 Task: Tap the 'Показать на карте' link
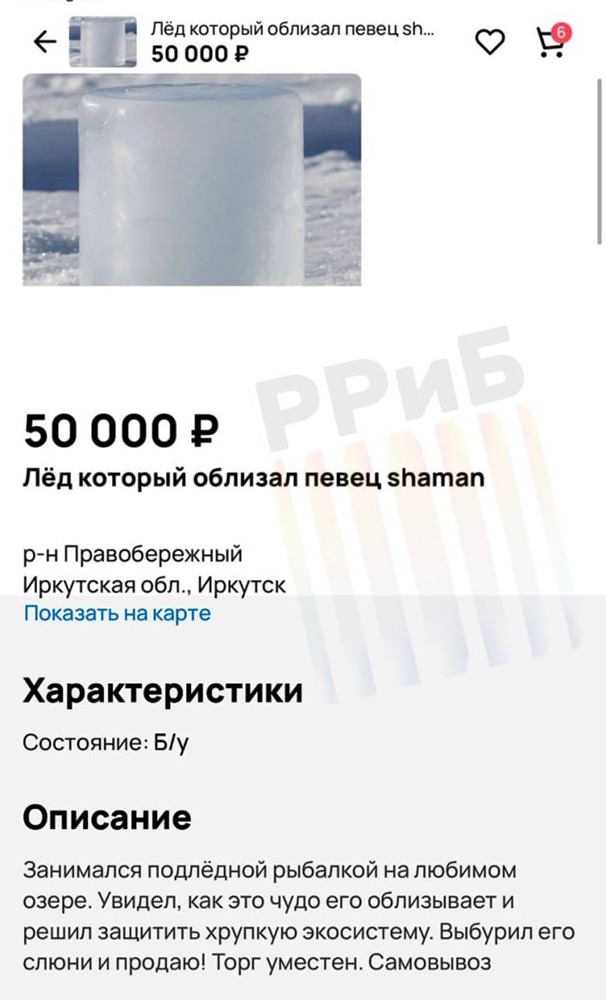pyautogui.click(x=117, y=613)
